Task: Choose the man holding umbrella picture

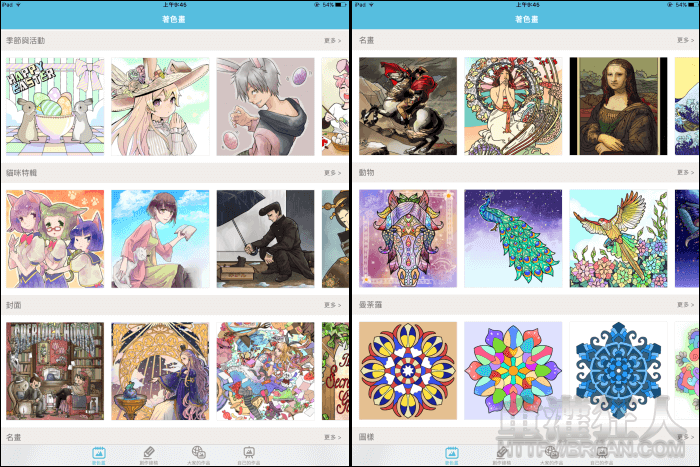Action: coord(265,238)
